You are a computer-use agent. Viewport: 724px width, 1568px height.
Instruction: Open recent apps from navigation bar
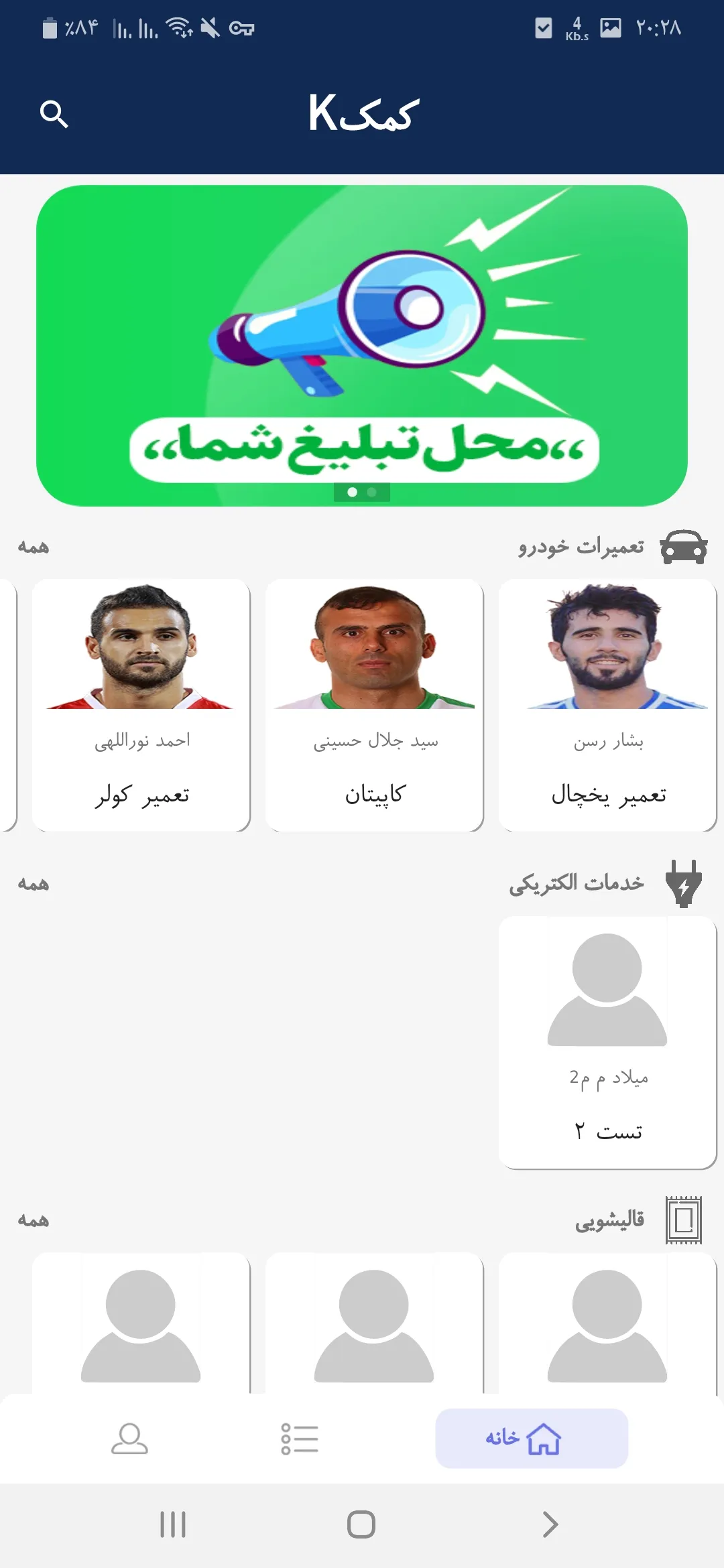[173, 1524]
